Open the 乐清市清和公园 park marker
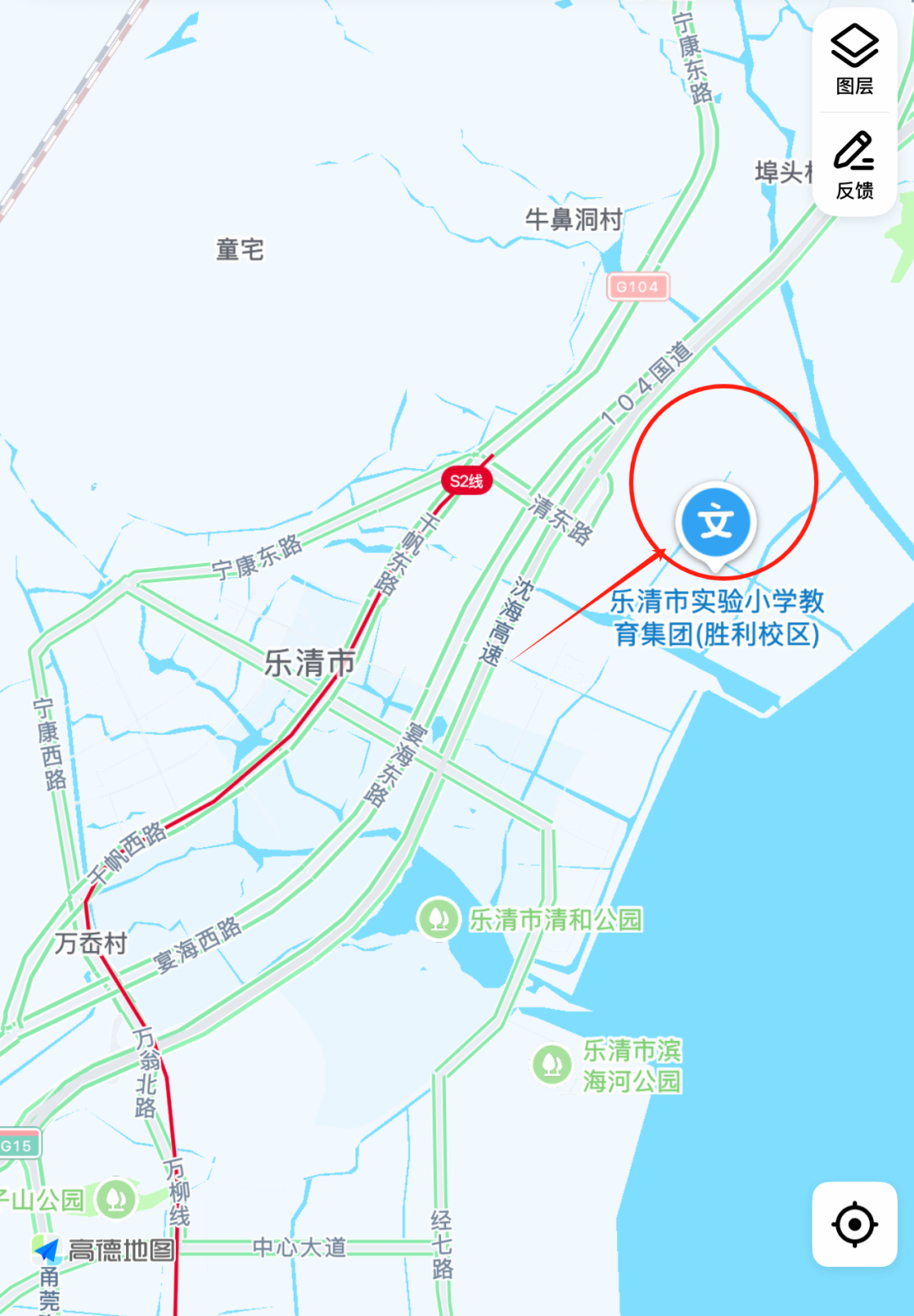This screenshot has width=914, height=1316. pos(438,919)
